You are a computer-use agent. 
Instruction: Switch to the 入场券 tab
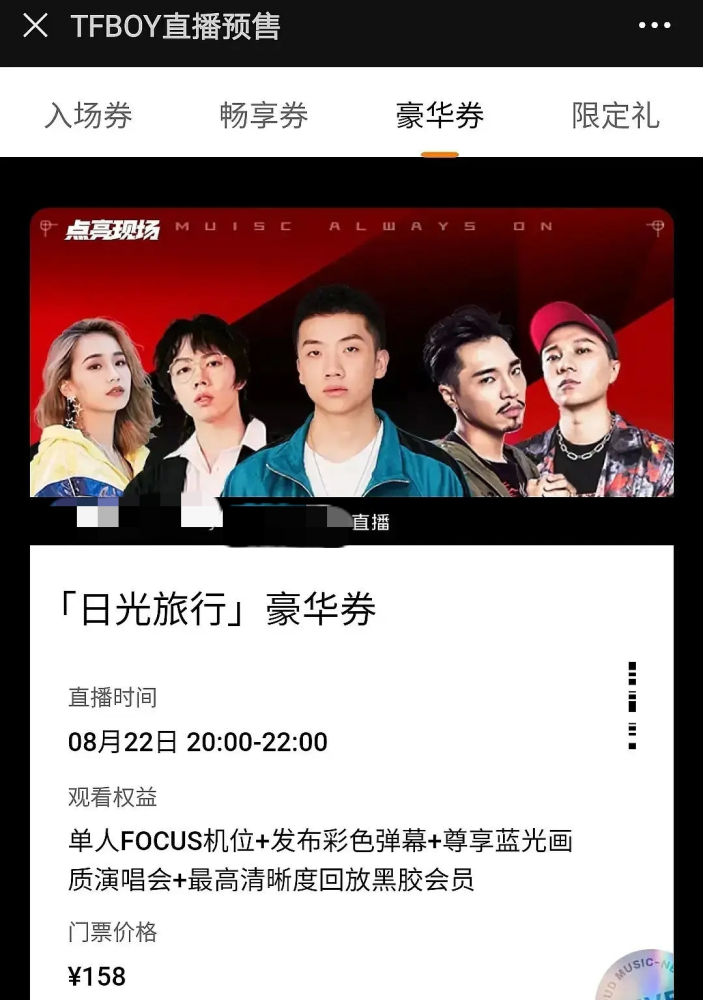88,116
